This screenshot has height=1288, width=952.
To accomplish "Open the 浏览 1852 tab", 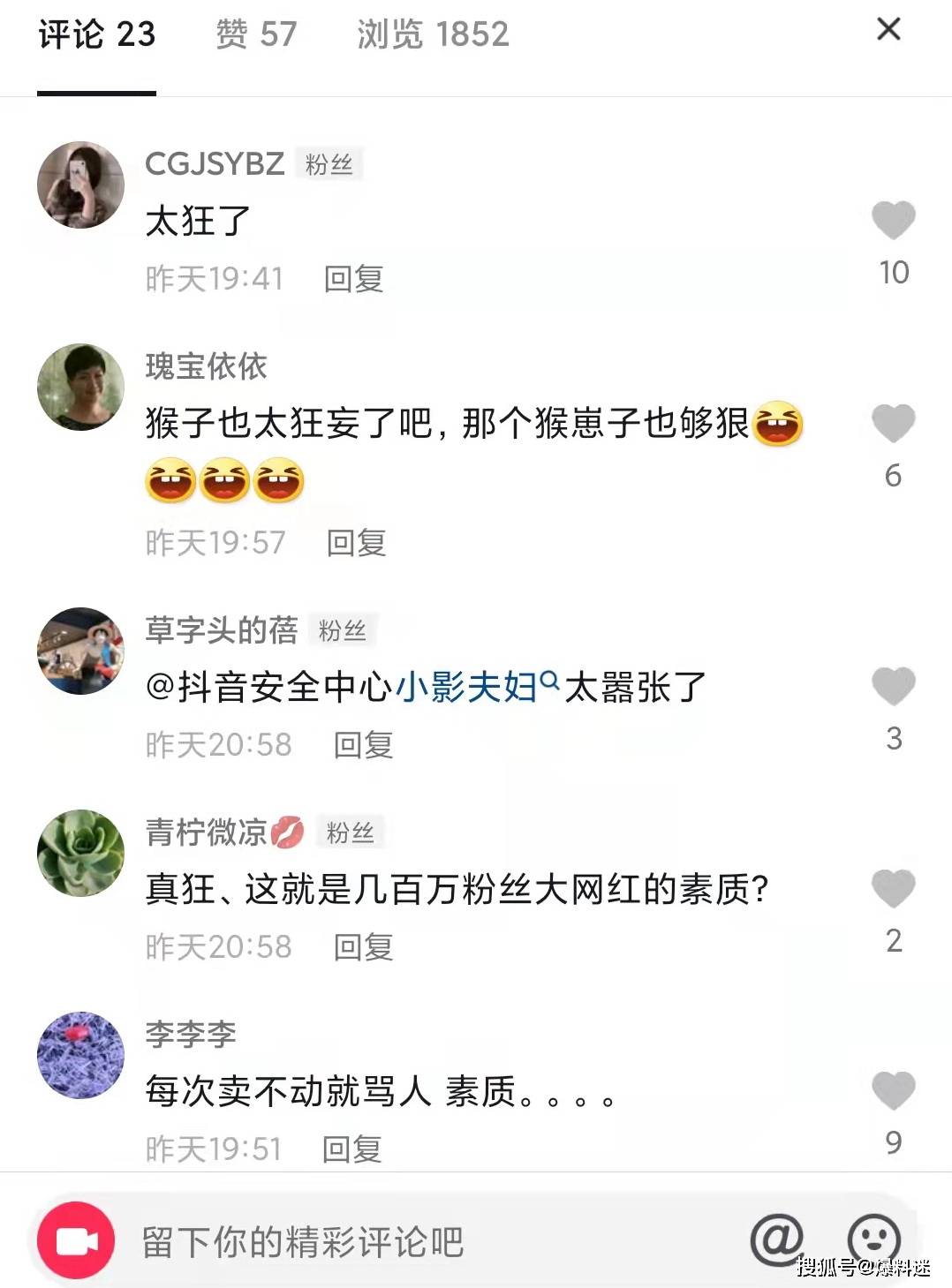I will [x=430, y=34].
